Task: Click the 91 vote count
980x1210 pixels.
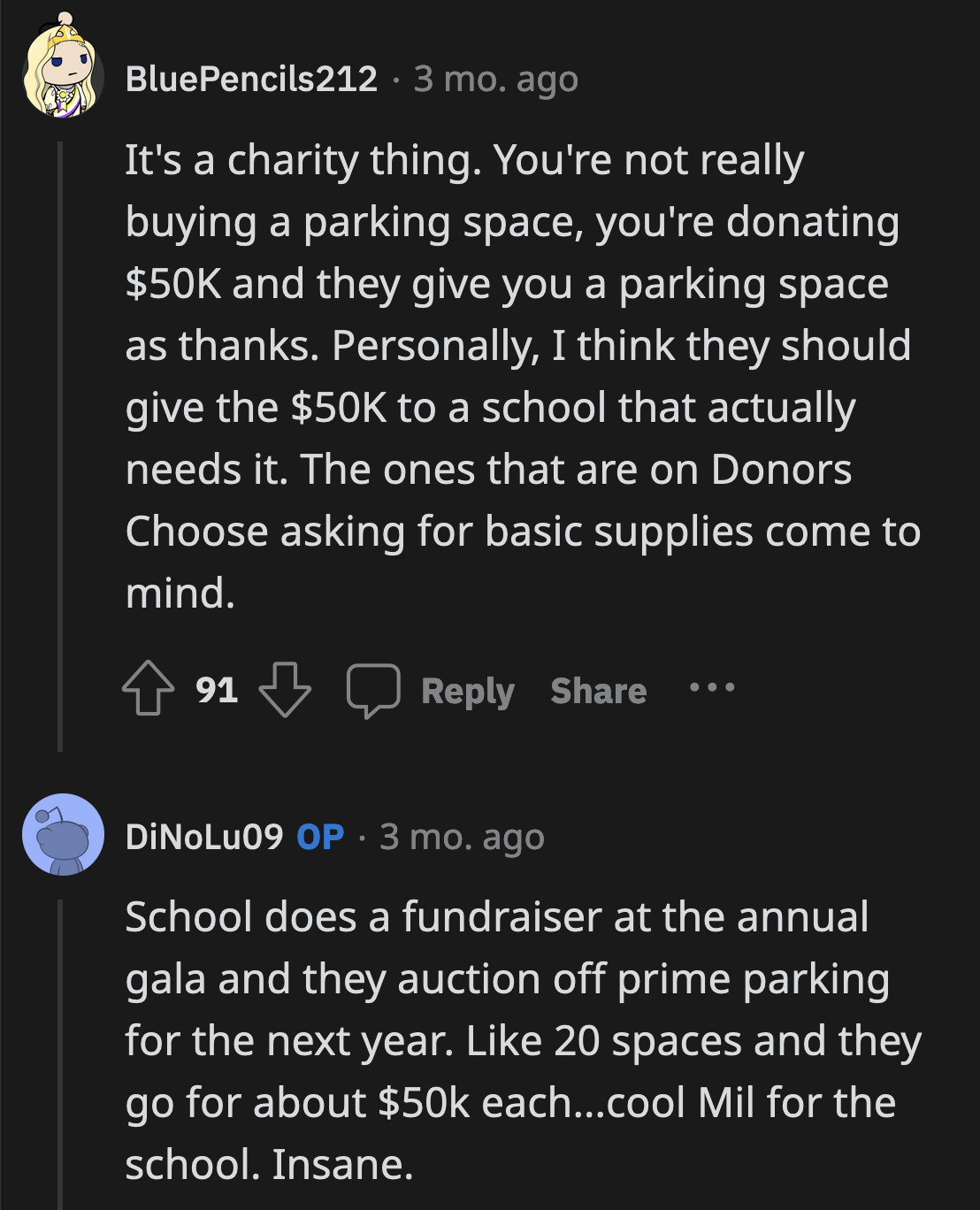Action: pyautogui.click(x=218, y=691)
